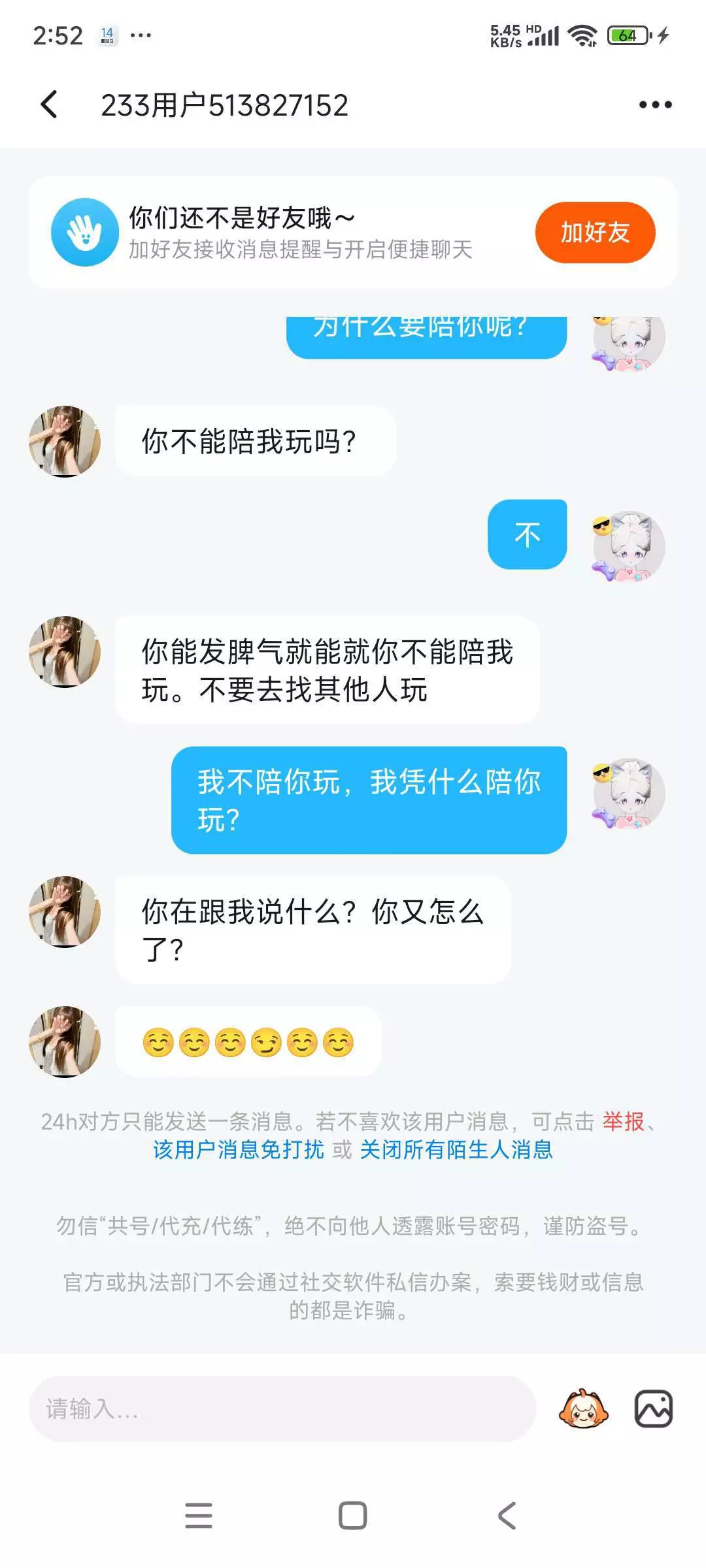Tap the 加好友 button

point(595,233)
